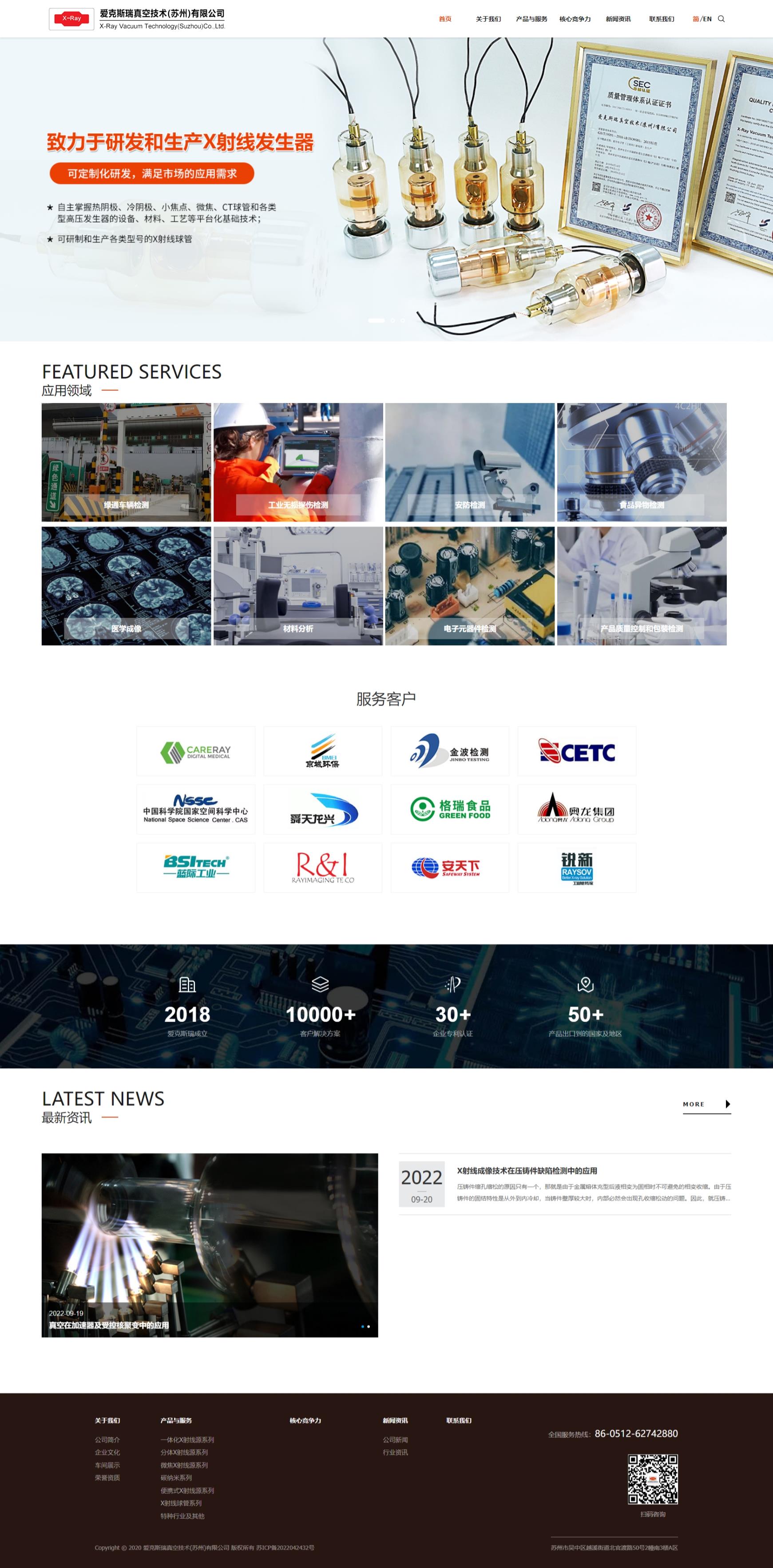Tap MORE next to Latest News
Image resolution: width=773 pixels, height=1568 pixels.
click(706, 1104)
